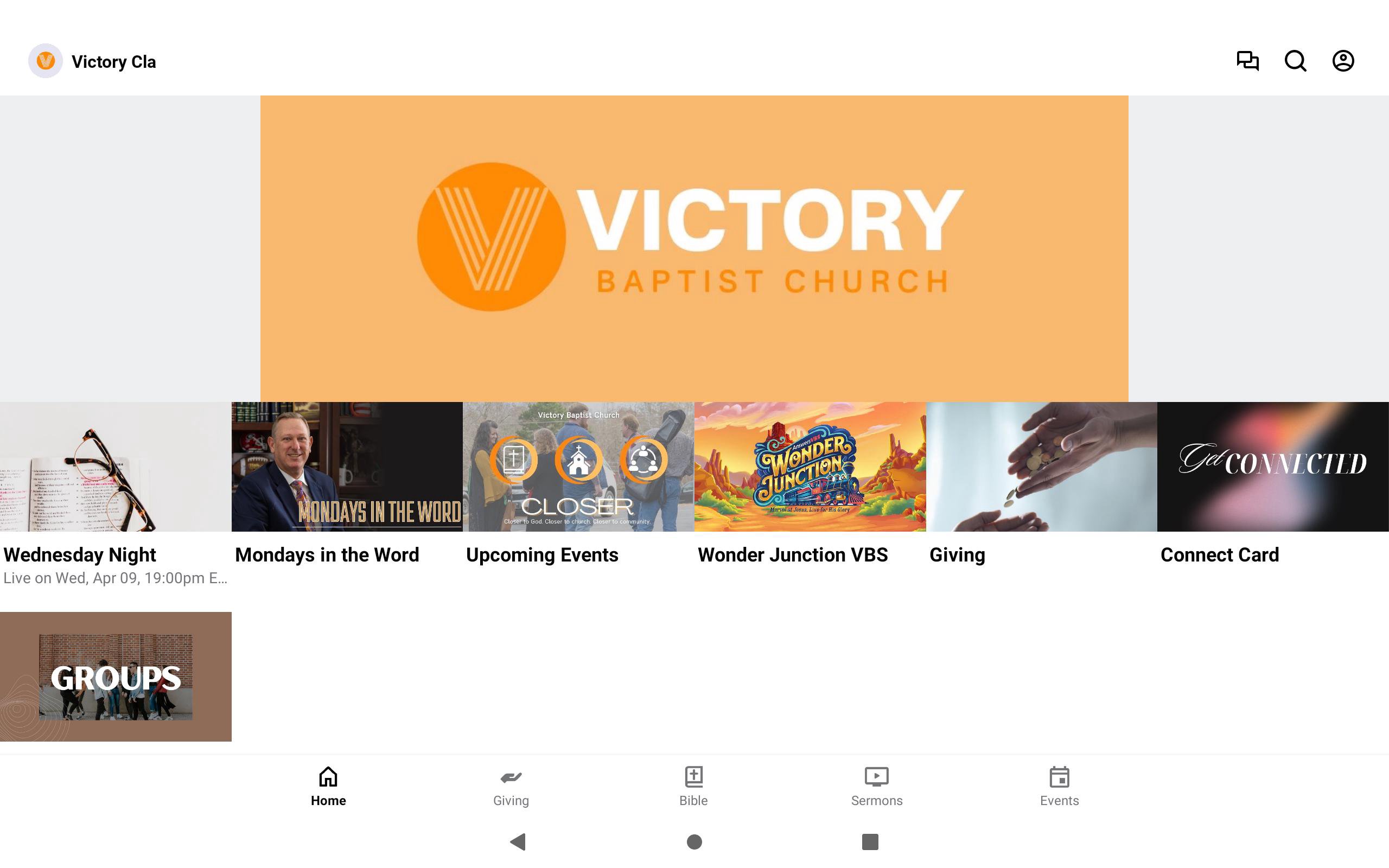
Task: Open the search icon
Action: click(x=1295, y=61)
